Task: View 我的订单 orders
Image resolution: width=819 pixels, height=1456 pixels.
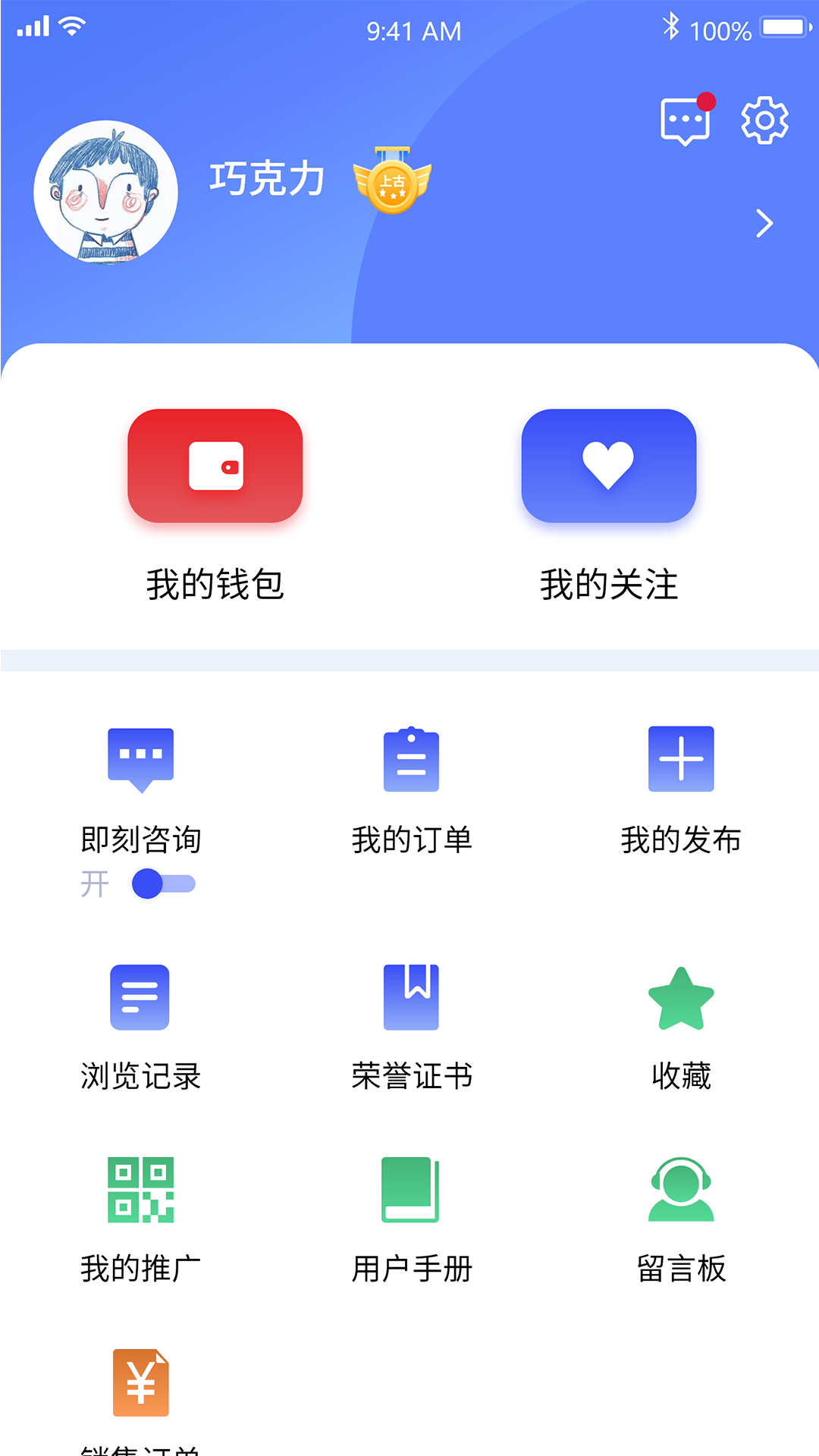Action: (x=411, y=760)
